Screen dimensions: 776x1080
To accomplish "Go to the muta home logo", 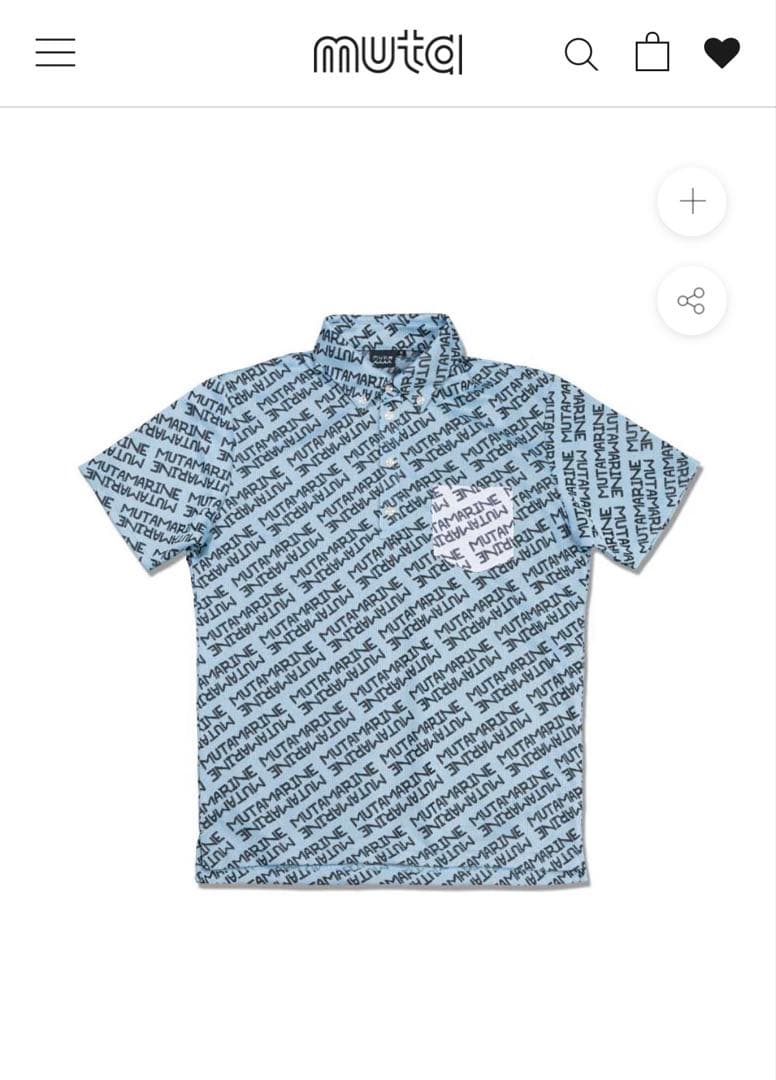I will 388,53.
